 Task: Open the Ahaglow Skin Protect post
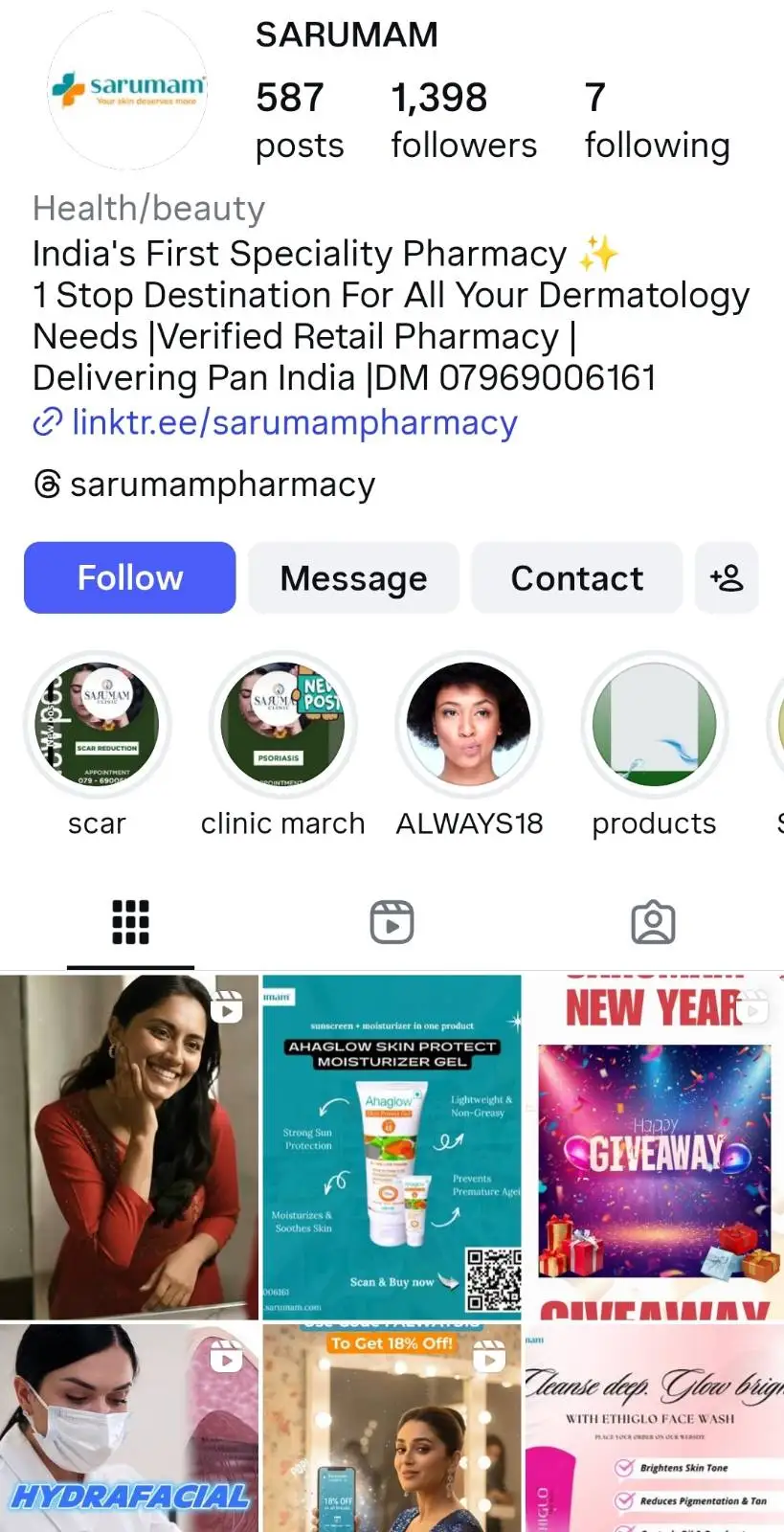(x=392, y=1146)
